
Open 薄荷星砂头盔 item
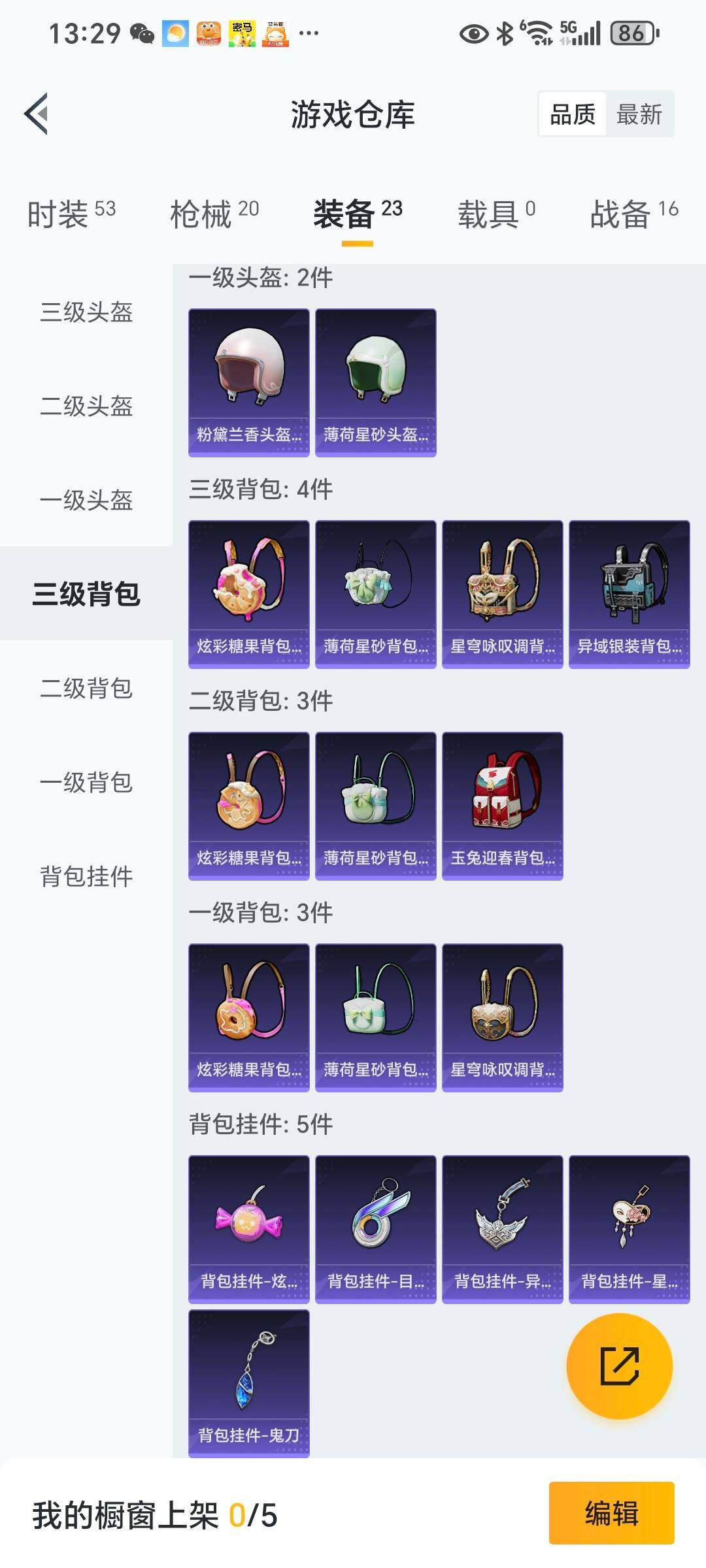375,382
